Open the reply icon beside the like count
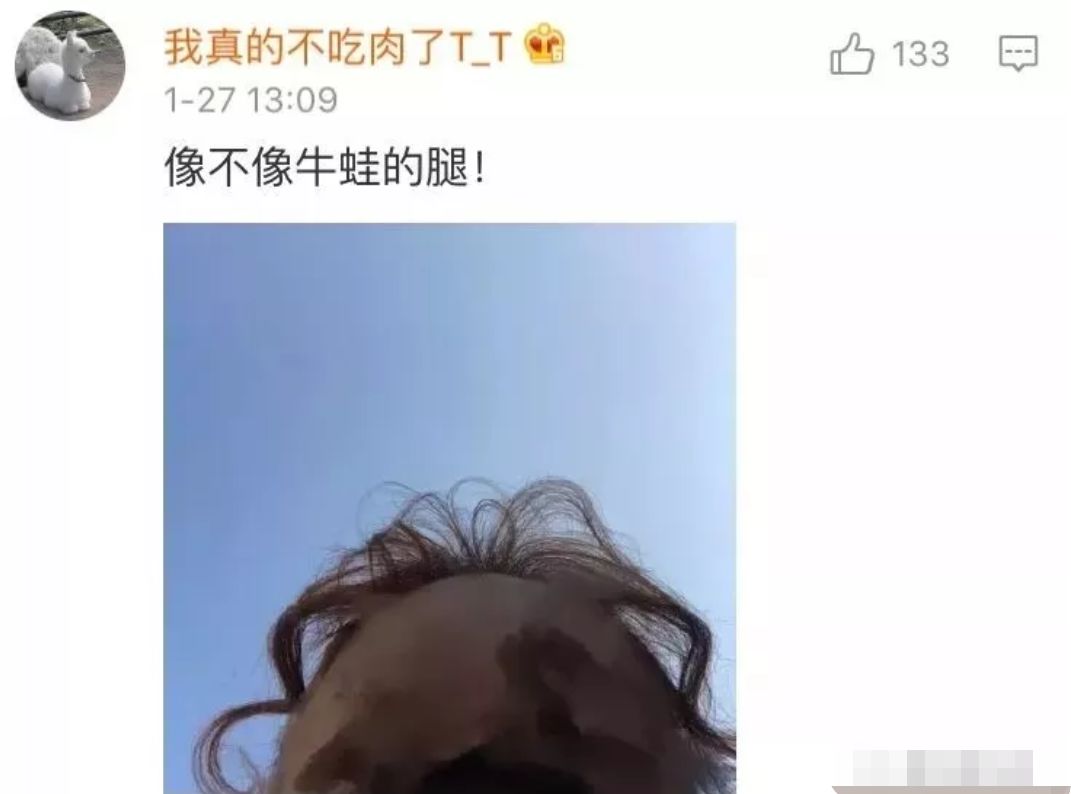 [x=1018, y=53]
